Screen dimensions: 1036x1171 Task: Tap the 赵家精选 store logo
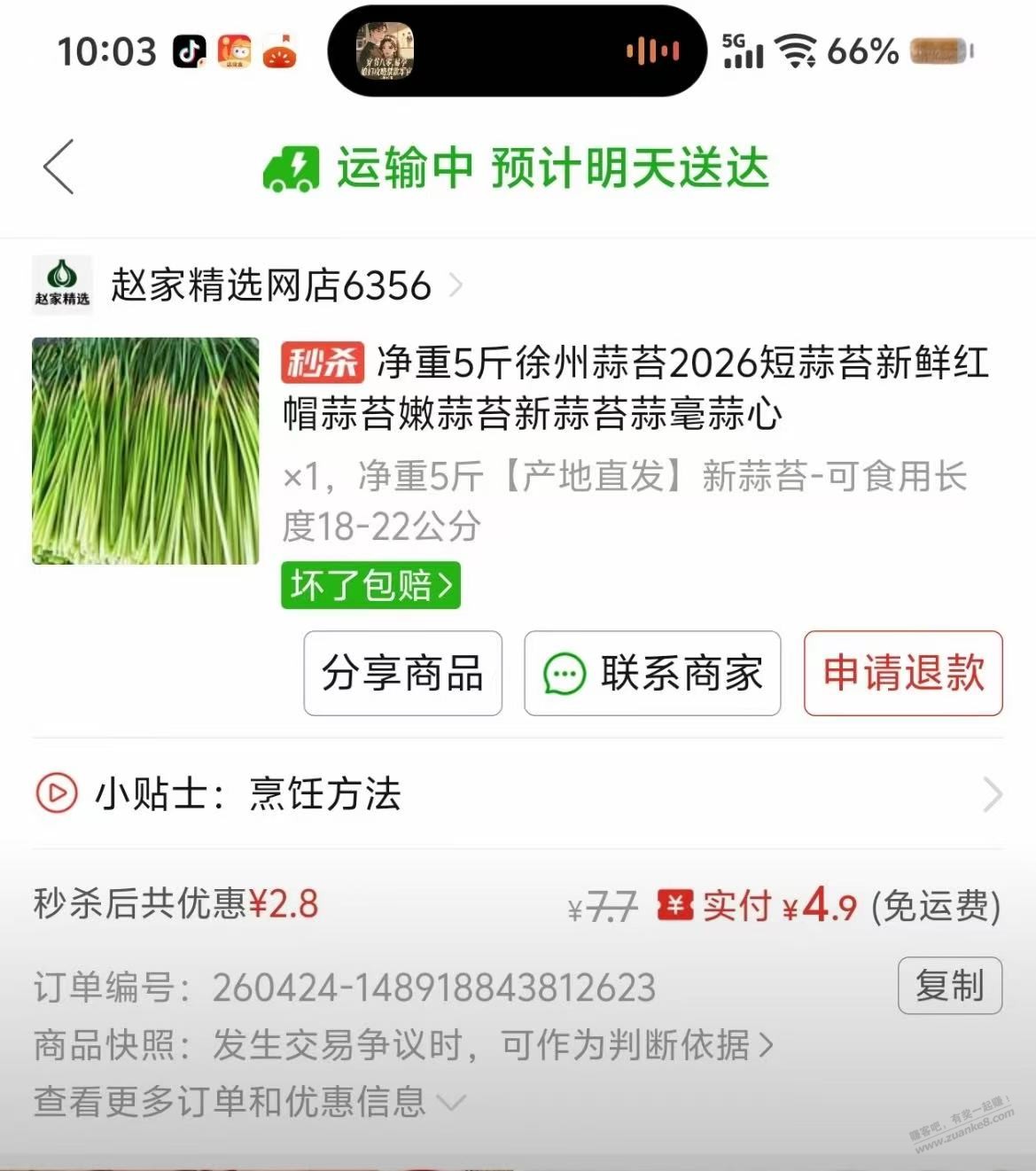(62, 285)
